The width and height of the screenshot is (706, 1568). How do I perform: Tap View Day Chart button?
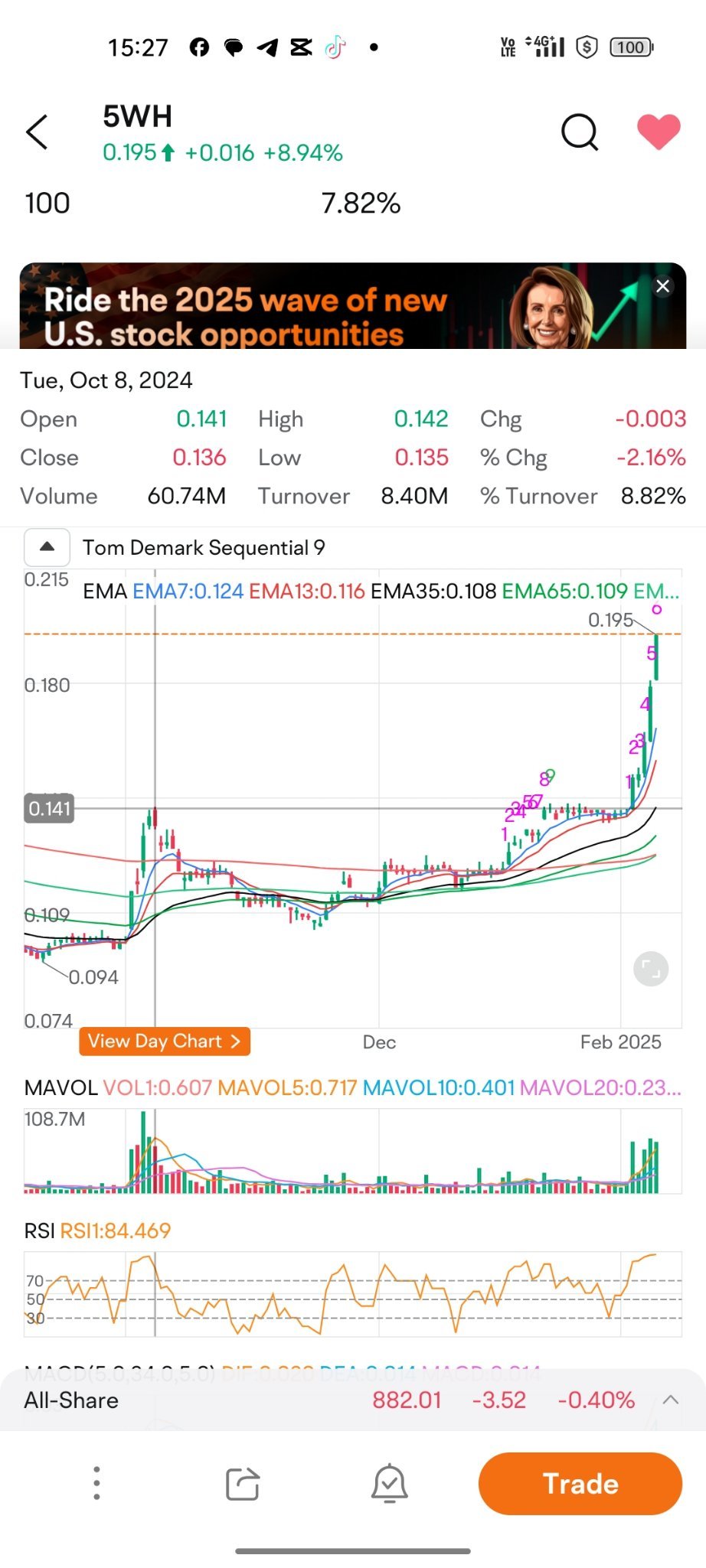click(x=165, y=1042)
